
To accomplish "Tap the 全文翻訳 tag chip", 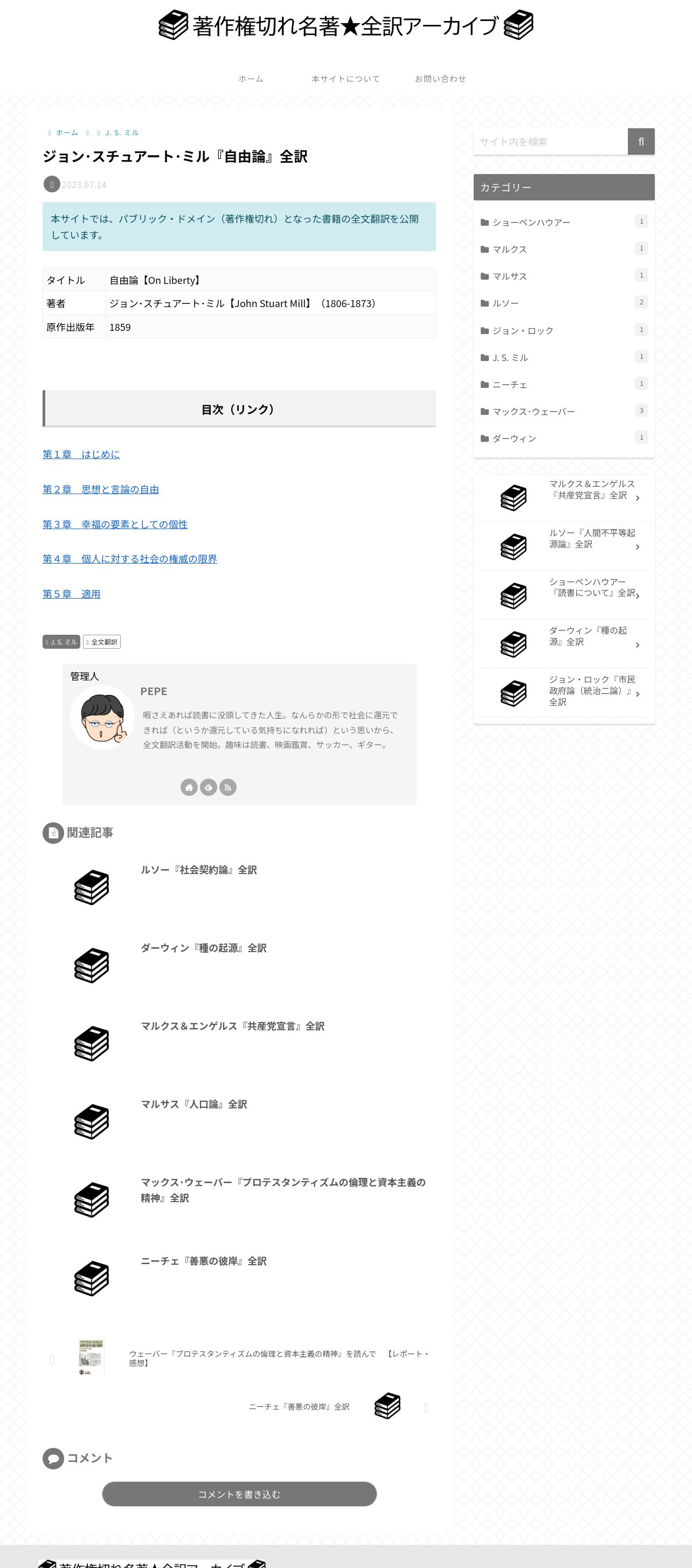I will coord(102,642).
